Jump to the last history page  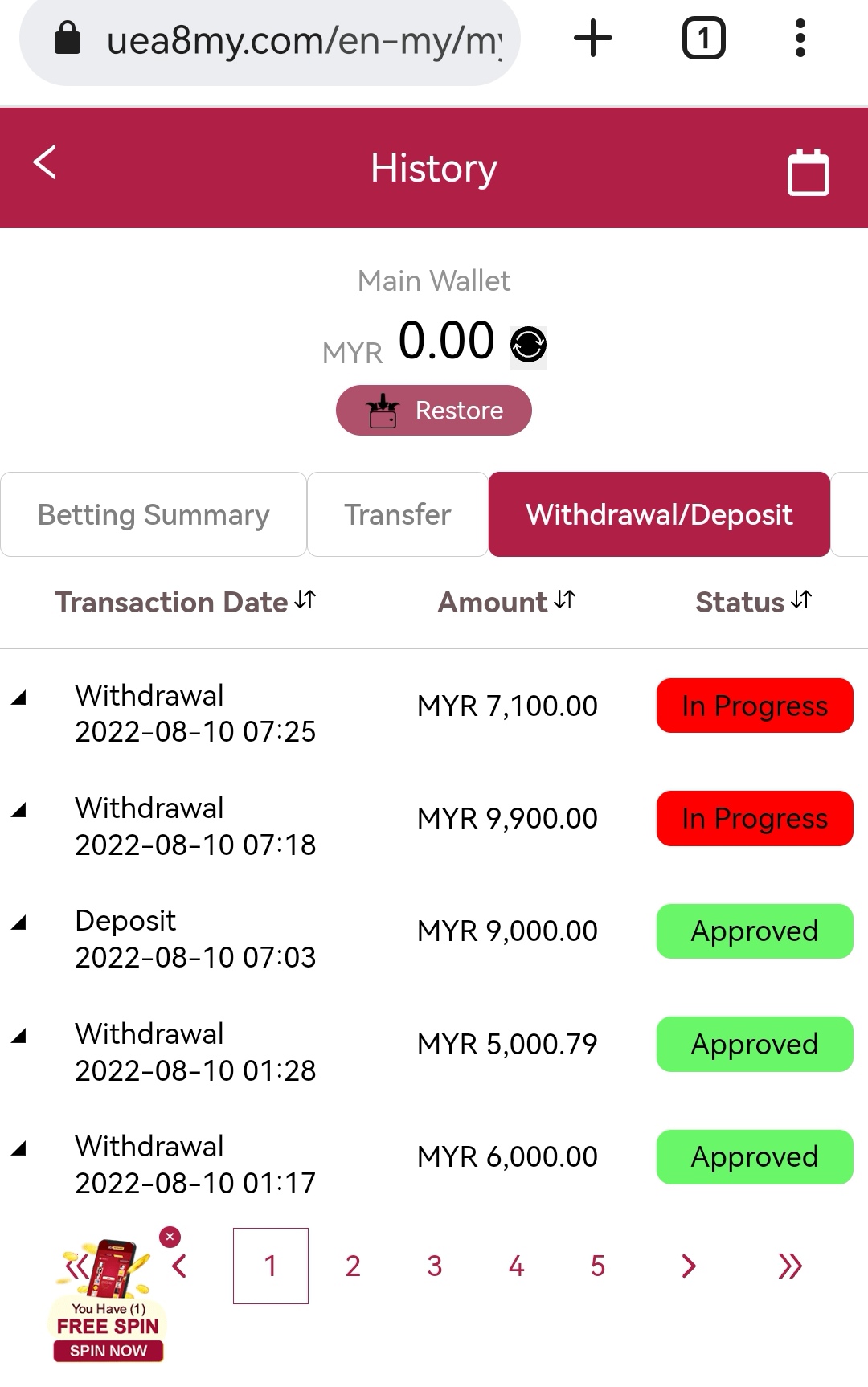(790, 1266)
